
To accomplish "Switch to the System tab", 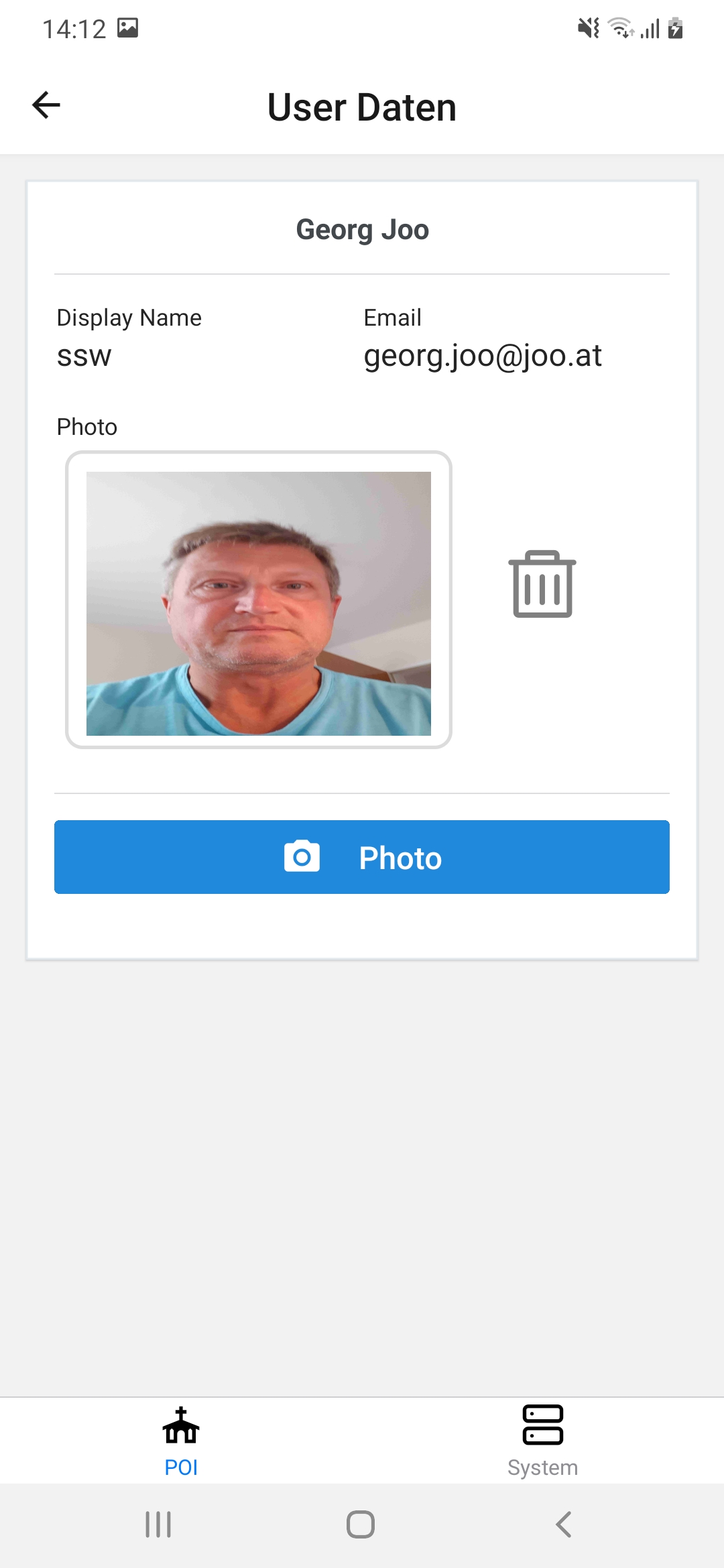I will pyautogui.click(x=542, y=1441).
